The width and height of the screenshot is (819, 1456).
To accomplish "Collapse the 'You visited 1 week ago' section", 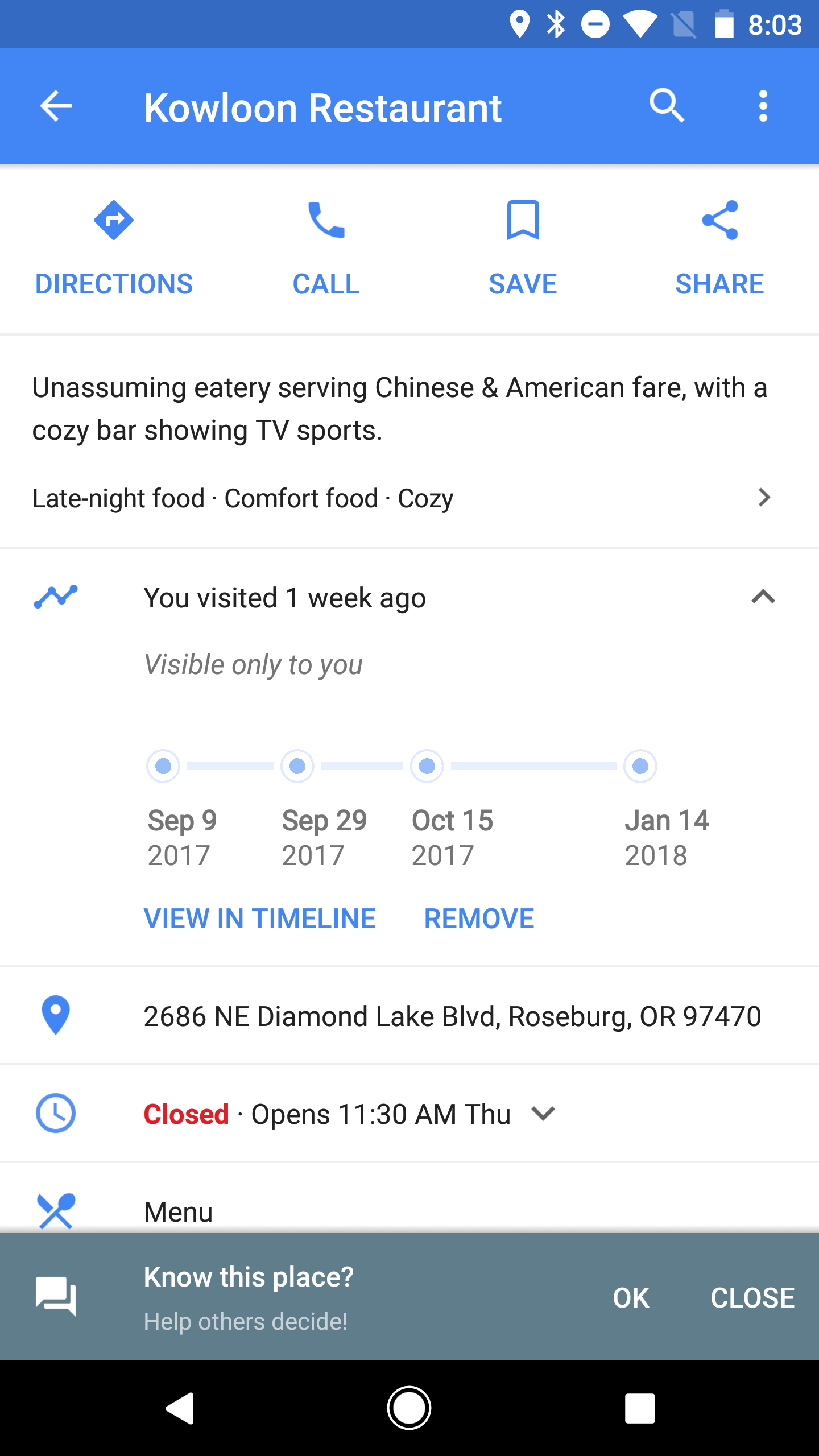I will [x=763, y=597].
